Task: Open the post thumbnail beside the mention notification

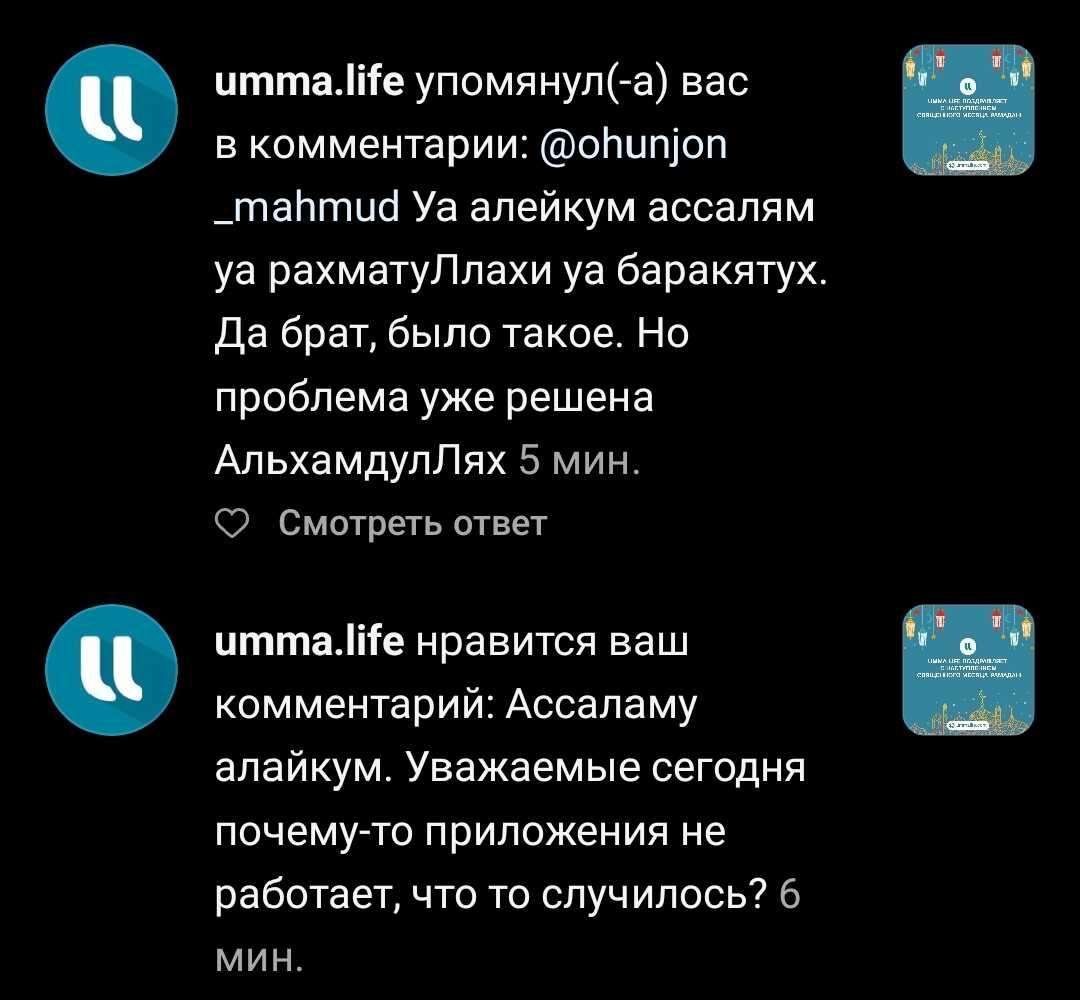Action: tap(969, 109)
